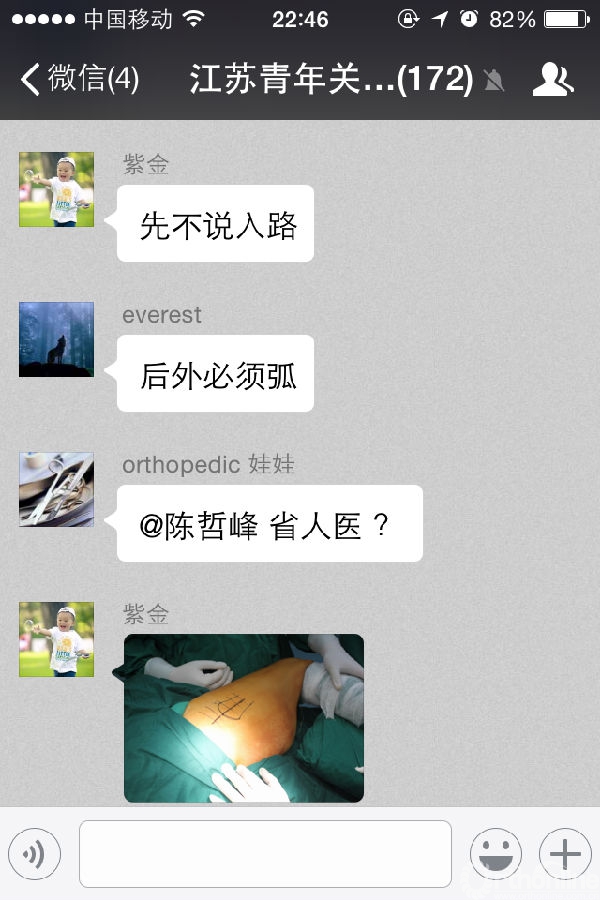
Task: Open the emoji sticker panel
Action: coord(495,854)
